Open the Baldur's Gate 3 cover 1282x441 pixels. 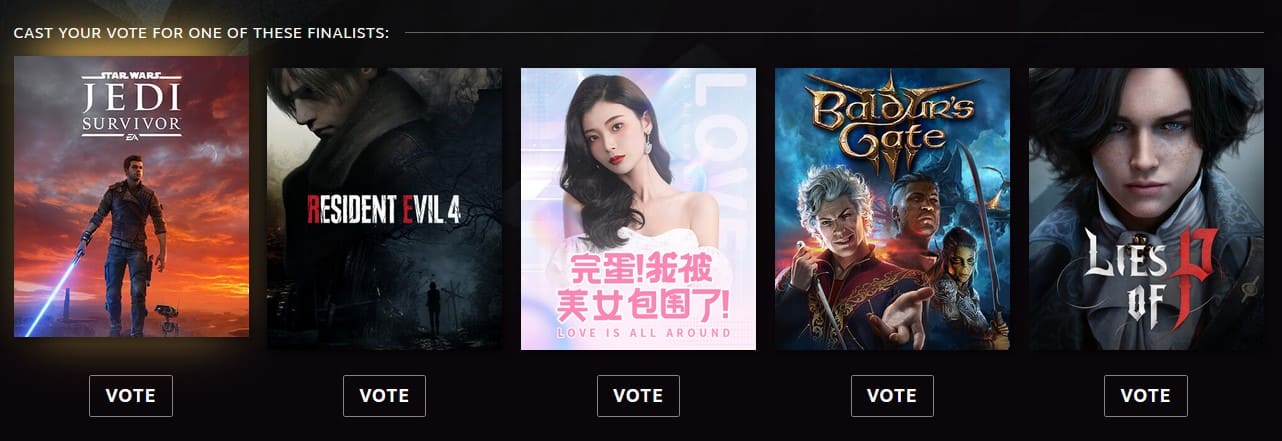click(x=892, y=208)
